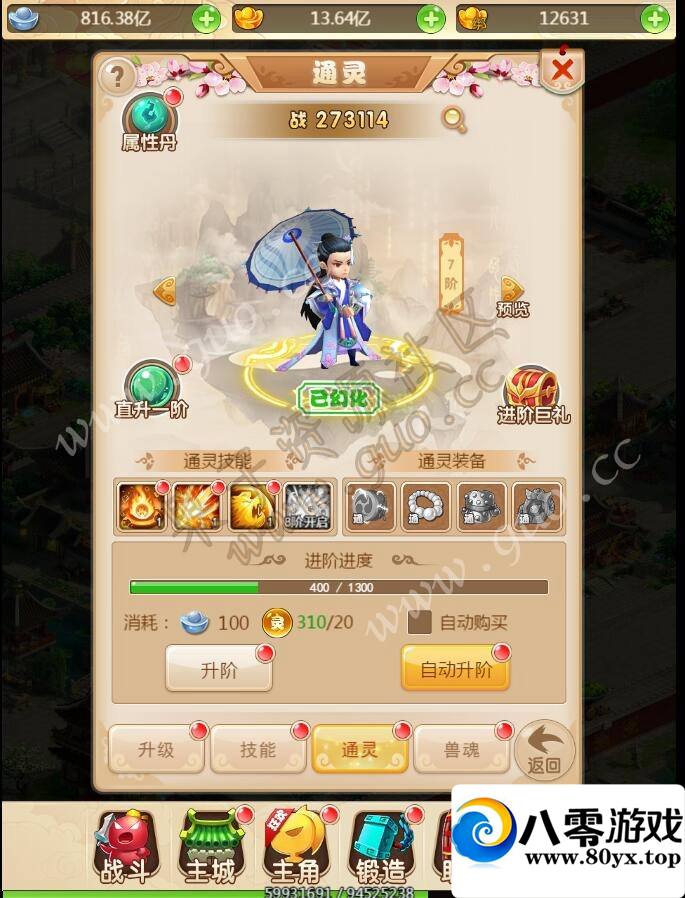Tap the 升阶 button

click(x=219, y=670)
